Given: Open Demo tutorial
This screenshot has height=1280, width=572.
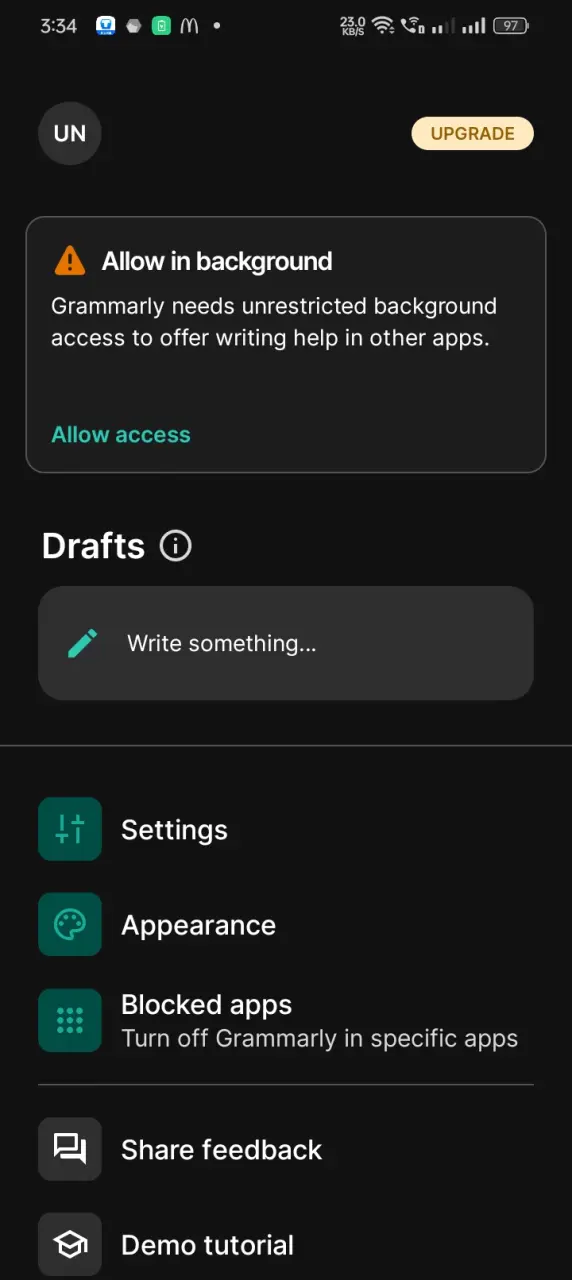Looking at the screenshot, I should (x=286, y=1245).
